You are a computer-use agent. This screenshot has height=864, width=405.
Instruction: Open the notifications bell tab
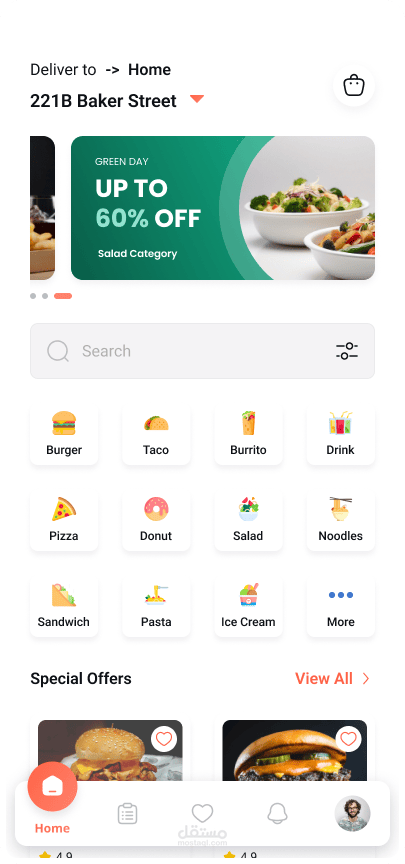(x=277, y=813)
